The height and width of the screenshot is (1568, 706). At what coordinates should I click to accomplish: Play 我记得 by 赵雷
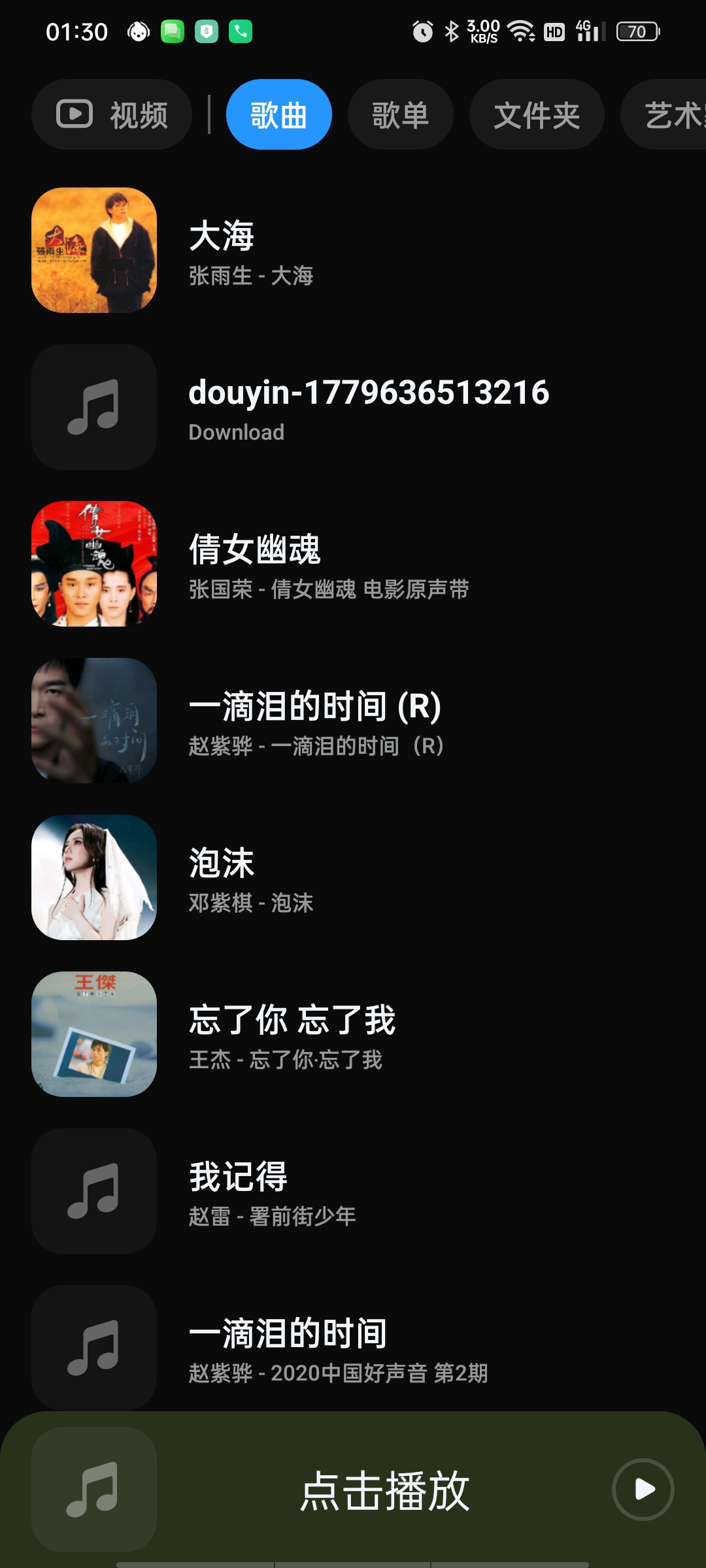(x=353, y=1191)
